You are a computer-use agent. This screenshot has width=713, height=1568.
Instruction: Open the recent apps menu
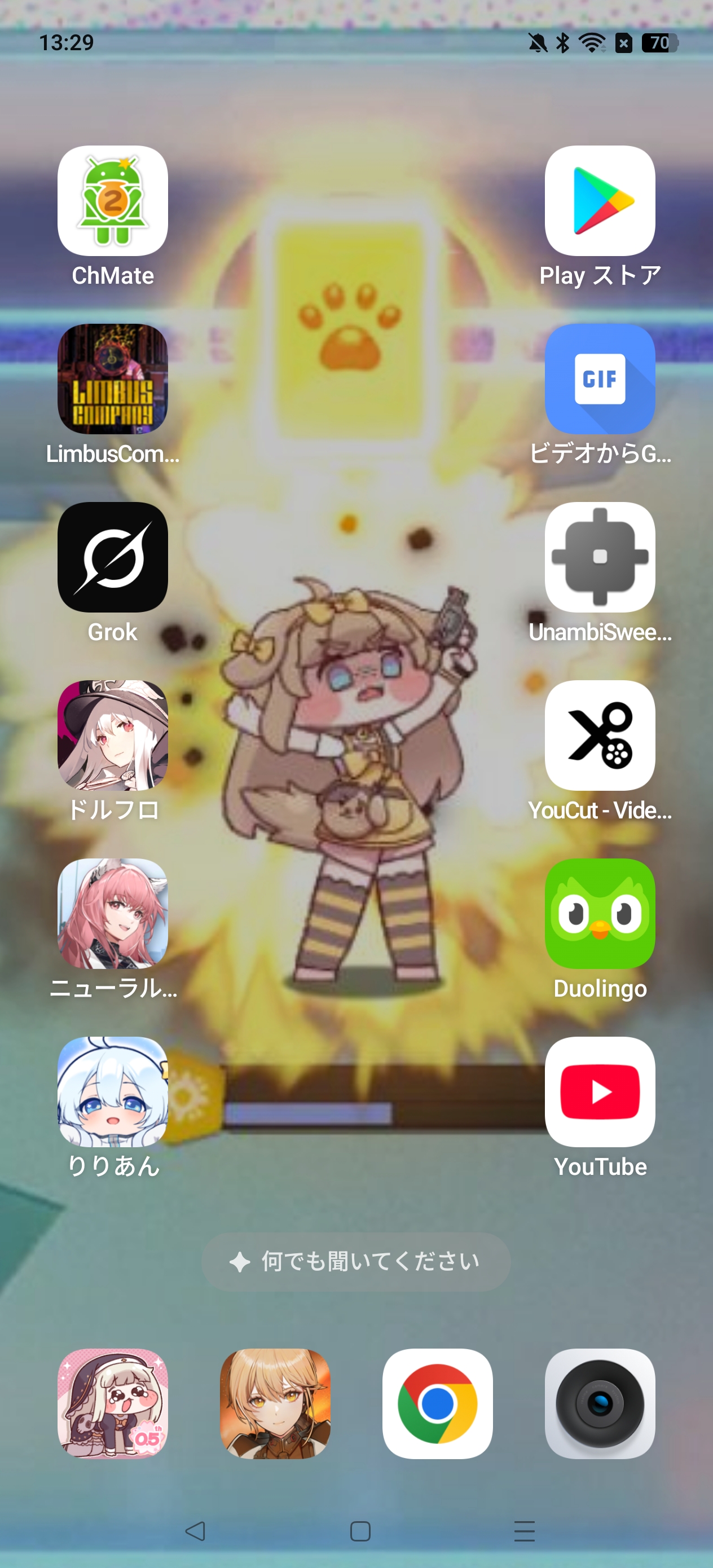[x=524, y=1531]
